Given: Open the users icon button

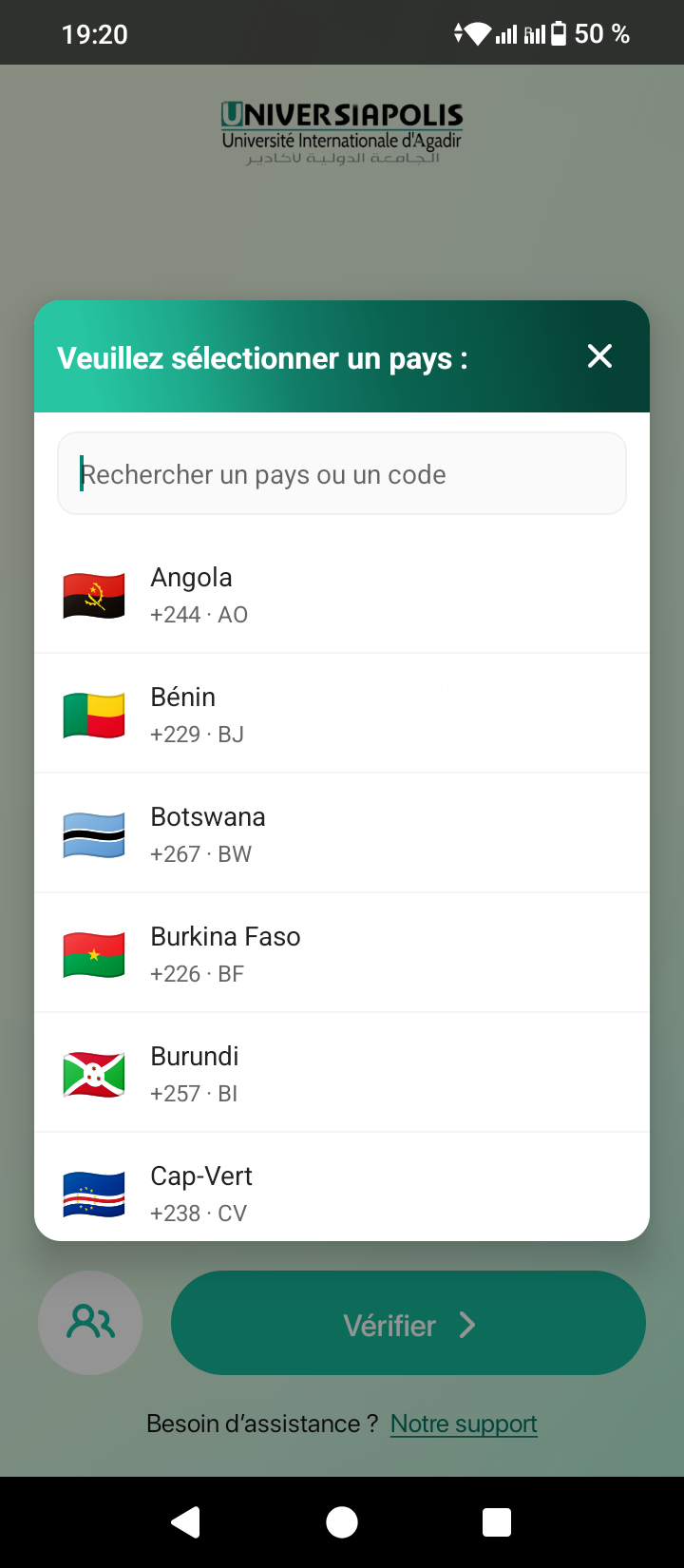Looking at the screenshot, I should coord(90,1323).
